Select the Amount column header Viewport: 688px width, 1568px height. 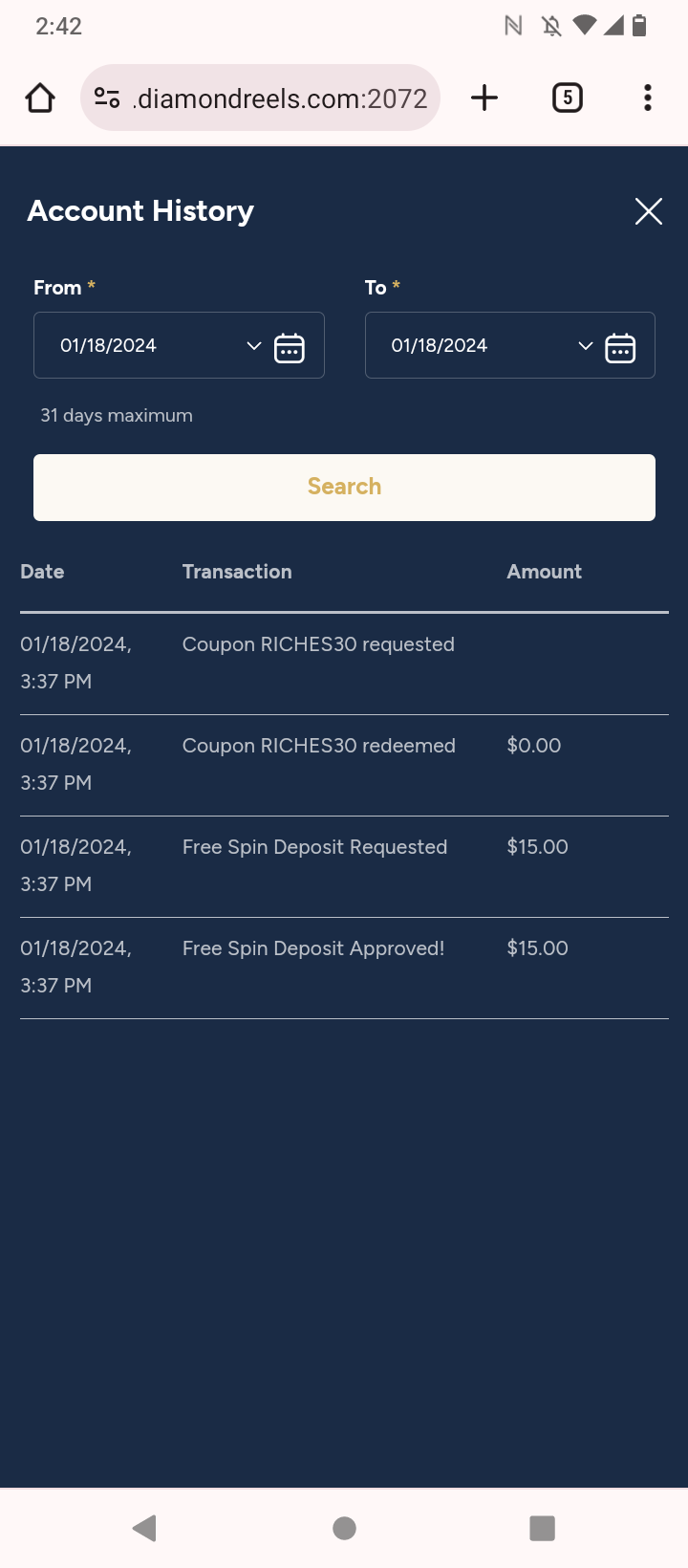tap(543, 571)
